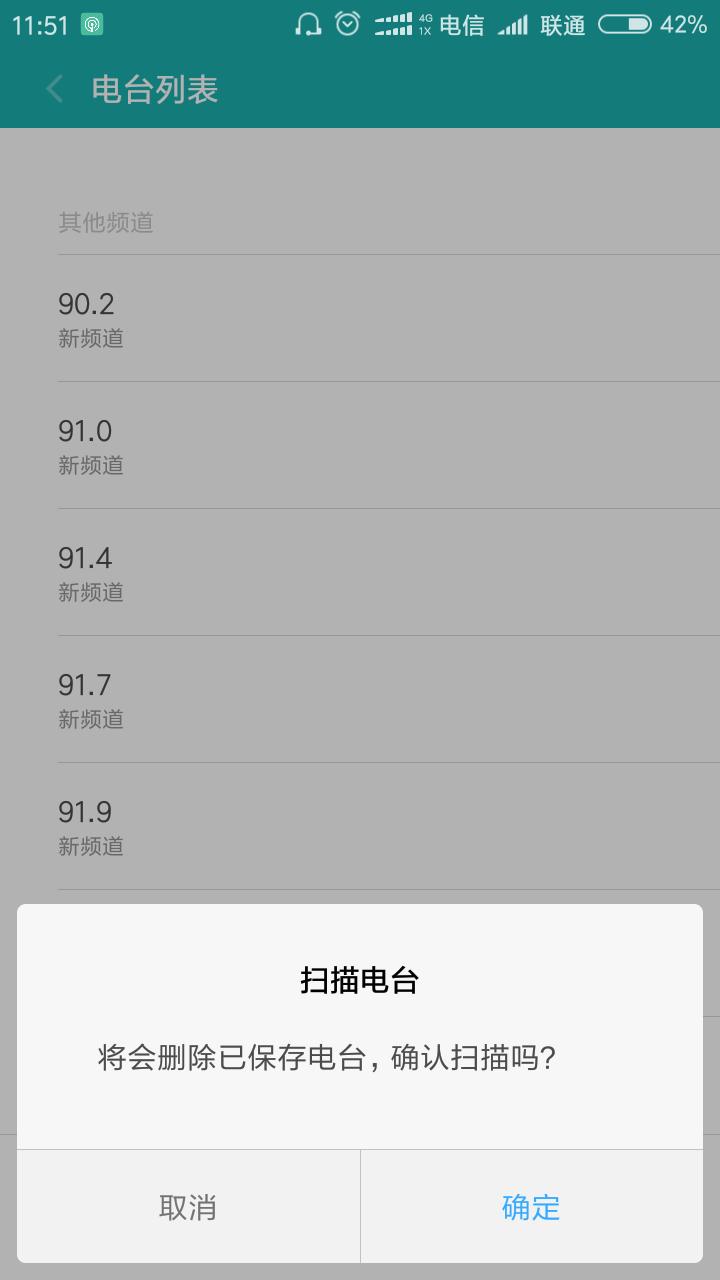The height and width of the screenshot is (1280, 720).
Task: Tap the 电台列表 title text
Action: tap(154, 90)
